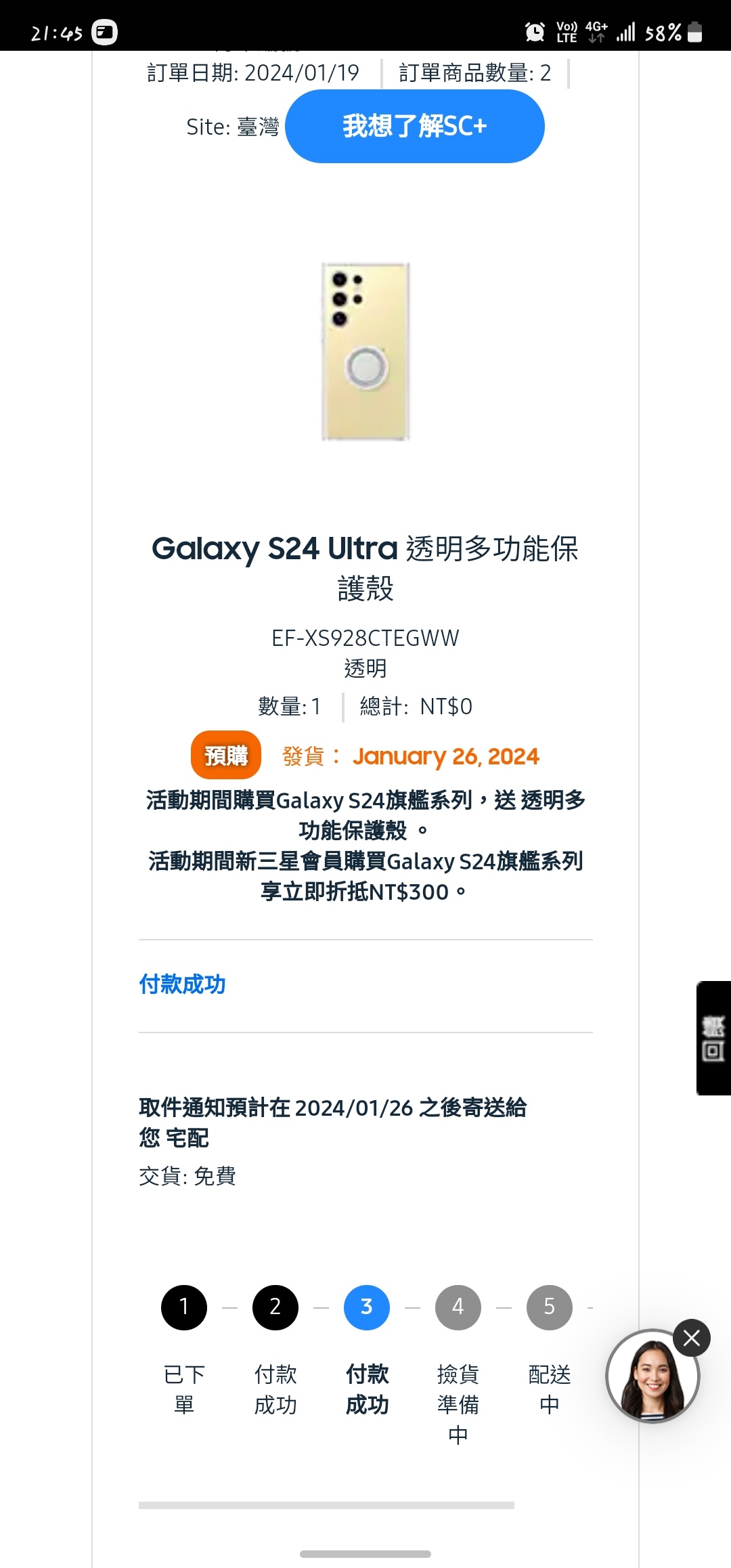
Task: Open the chat assistant avatar
Action: (652, 1377)
